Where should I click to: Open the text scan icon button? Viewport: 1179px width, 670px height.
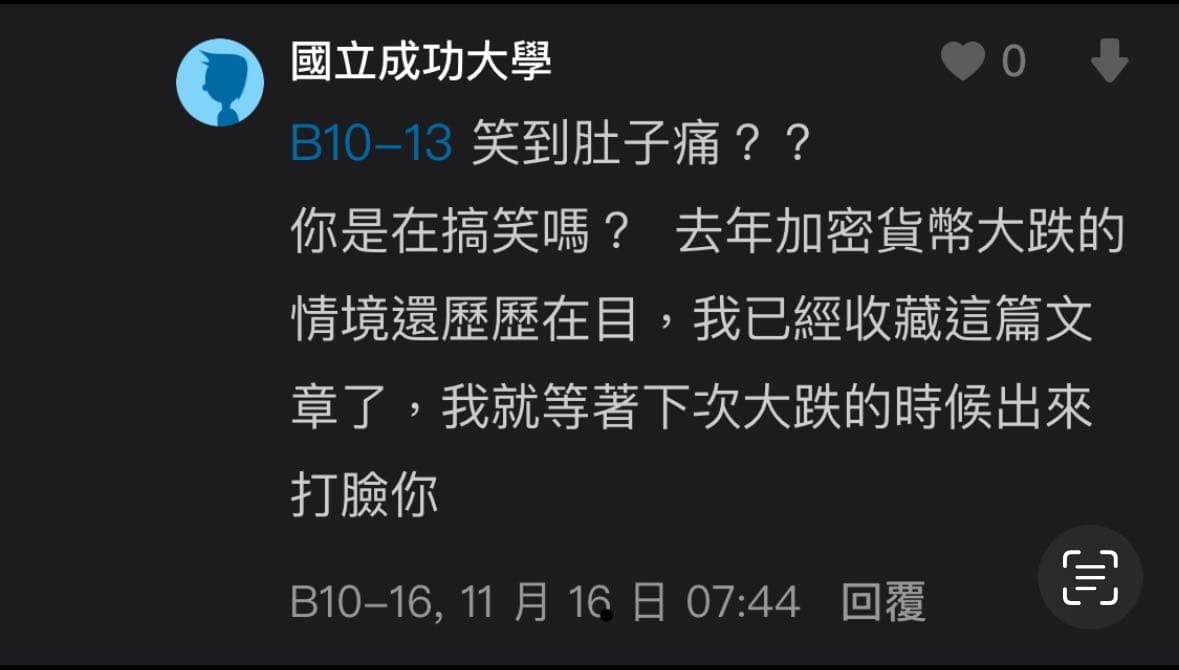click(1090, 577)
